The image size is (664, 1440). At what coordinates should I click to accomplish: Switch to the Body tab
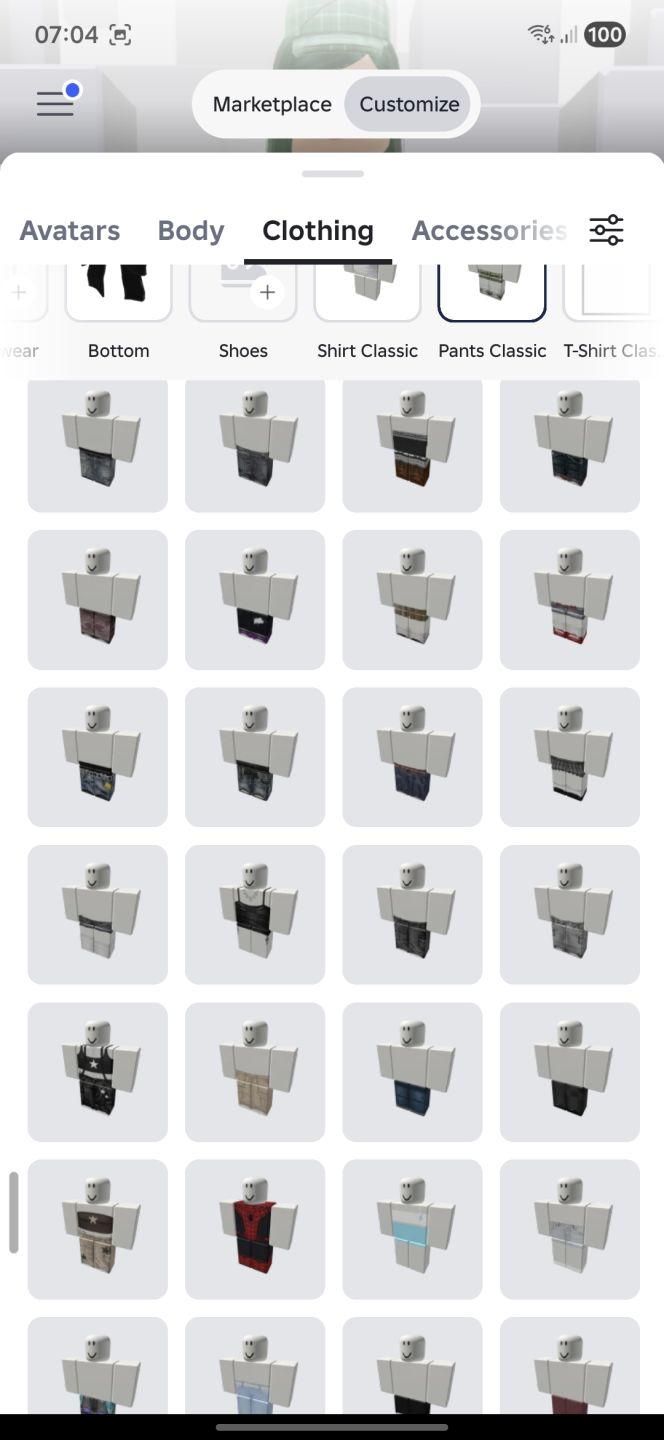click(191, 231)
